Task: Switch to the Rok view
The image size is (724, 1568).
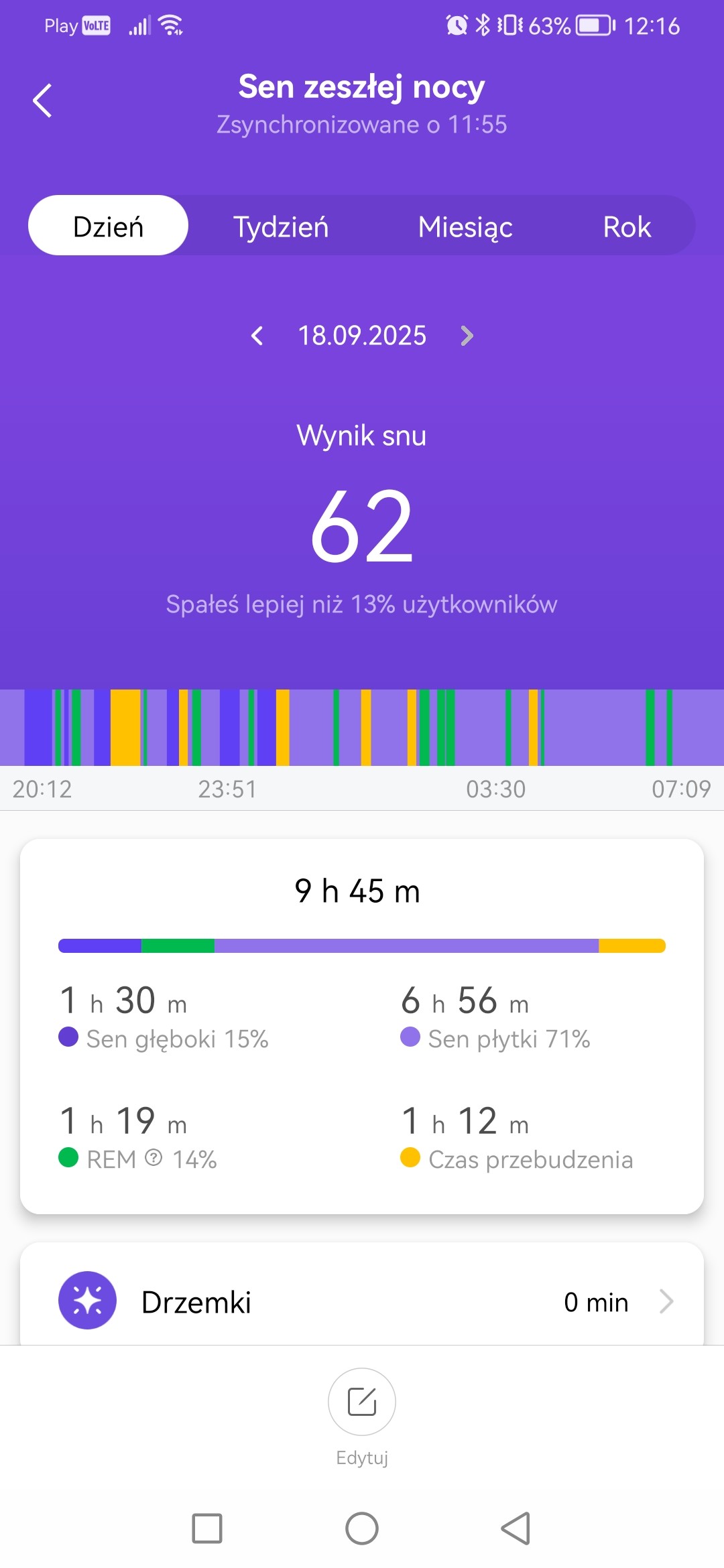Action: [627, 226]
